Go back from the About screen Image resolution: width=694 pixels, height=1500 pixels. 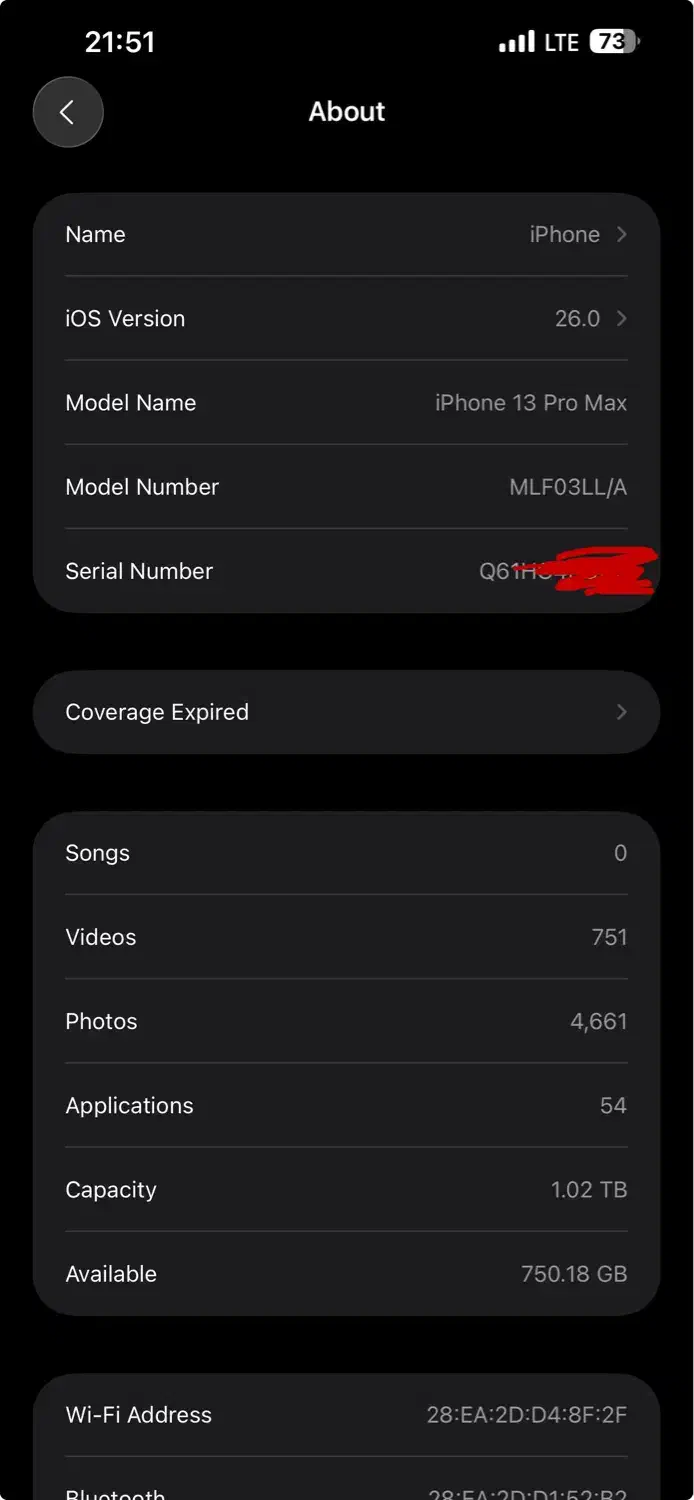coord(68,112)
